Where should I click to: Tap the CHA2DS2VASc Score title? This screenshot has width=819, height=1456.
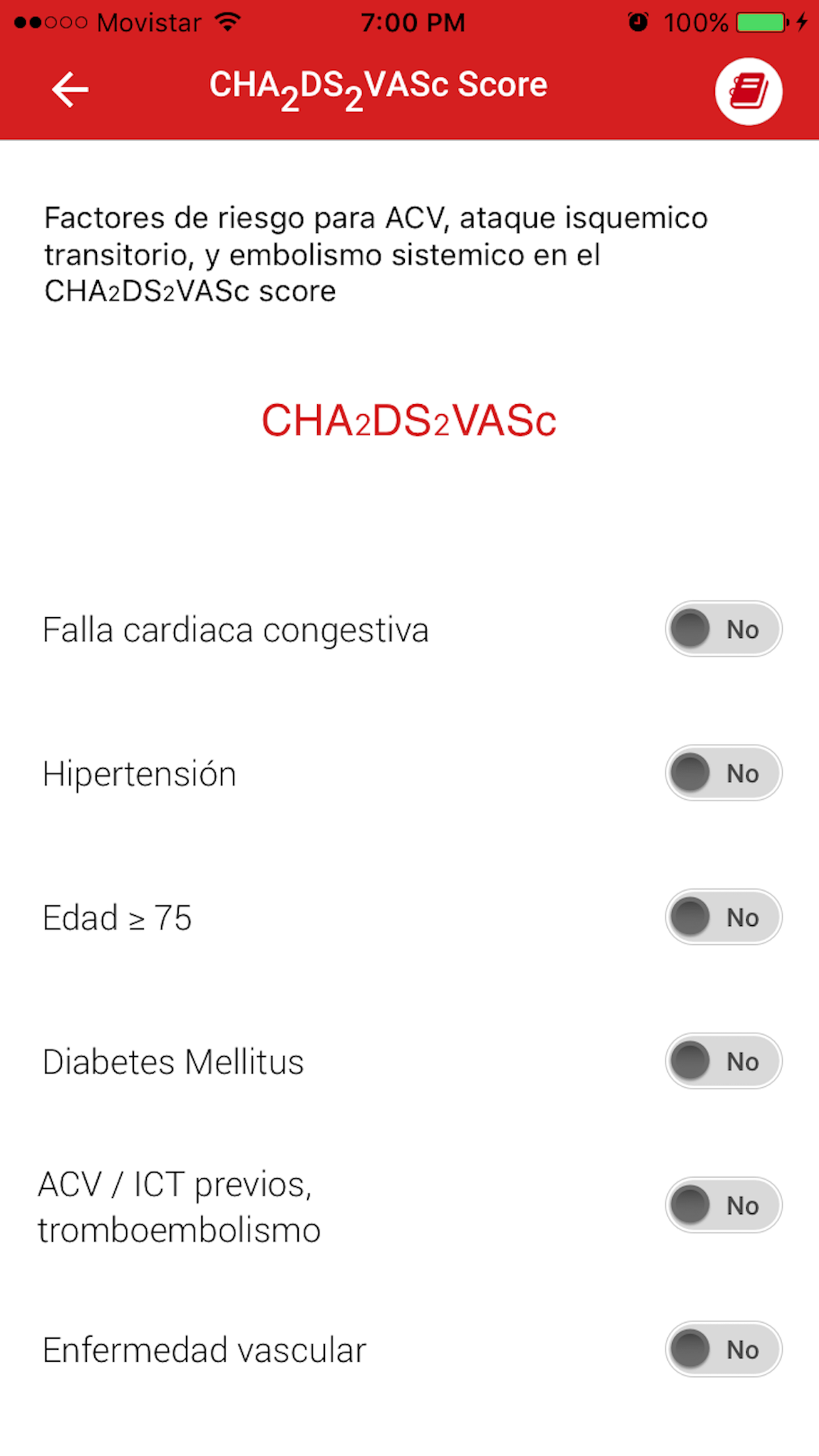click(378, 86)
